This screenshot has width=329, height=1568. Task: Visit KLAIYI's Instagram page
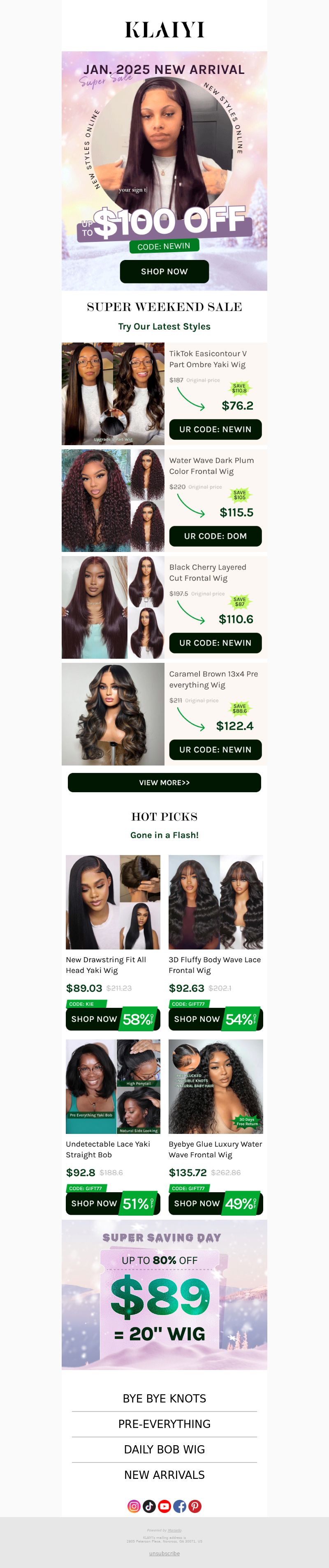point(134,1506)
